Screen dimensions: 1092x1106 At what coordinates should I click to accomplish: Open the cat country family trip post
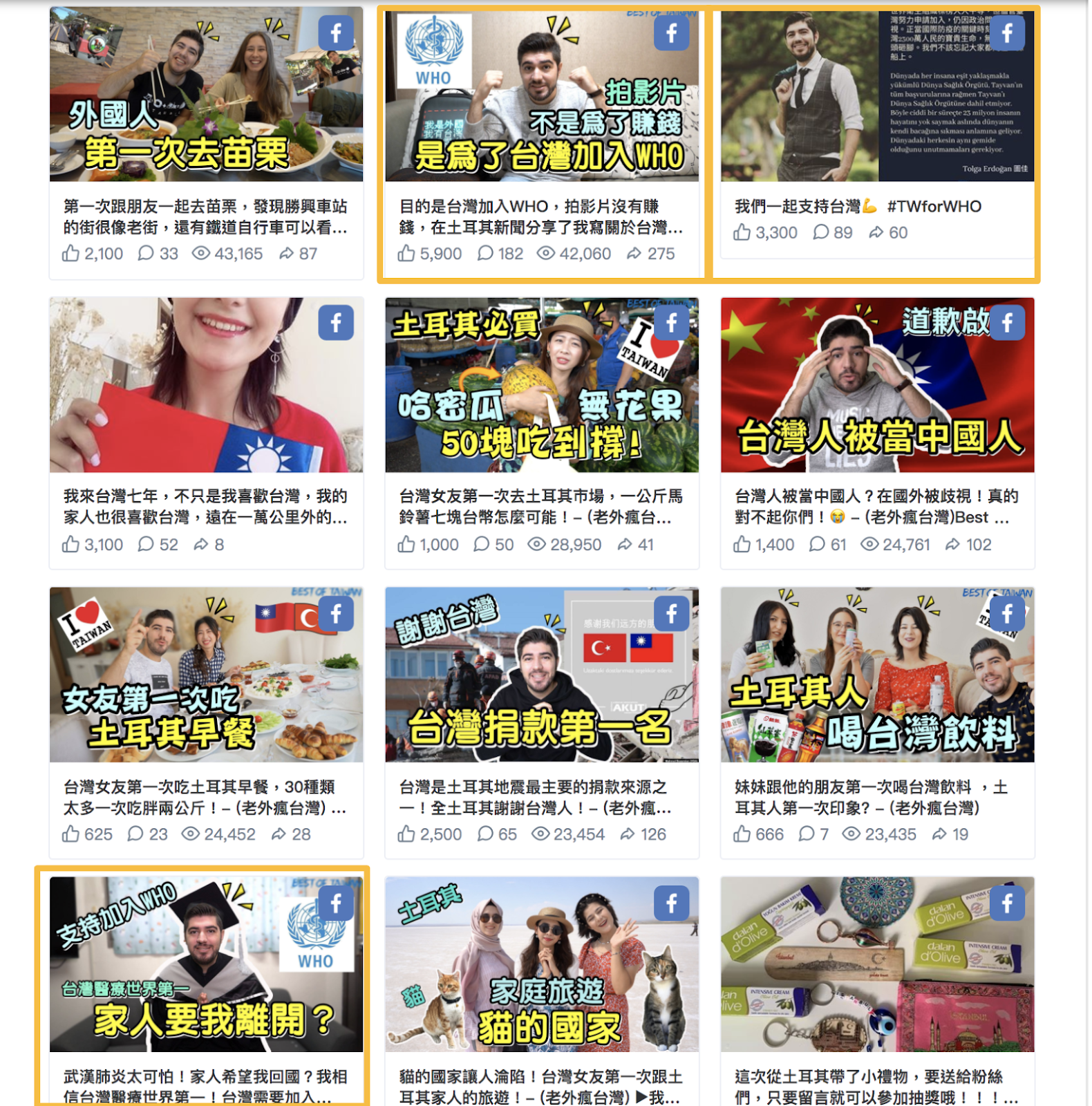click(x=541, y=964)
